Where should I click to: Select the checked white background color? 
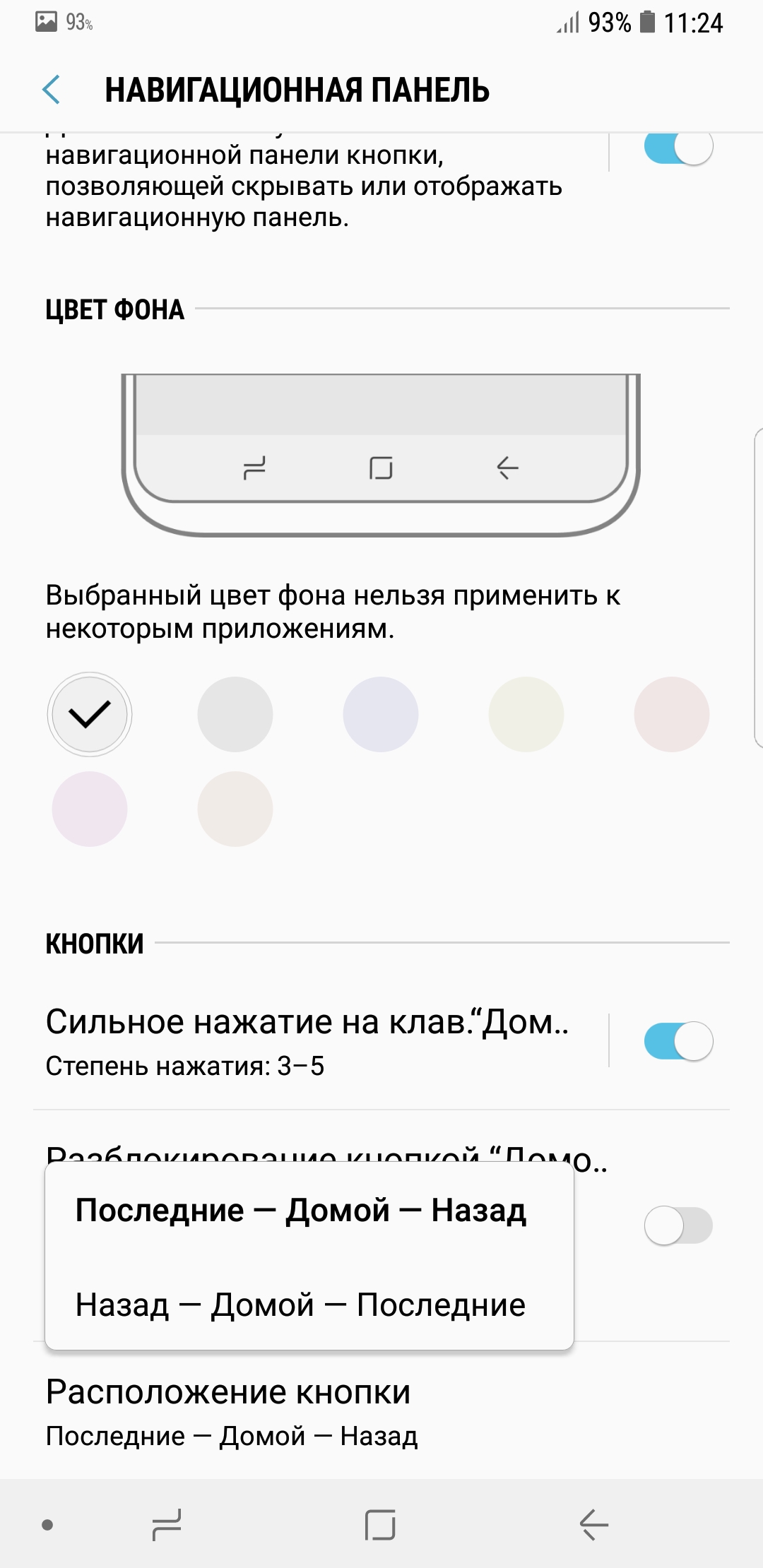click(90, 714)
